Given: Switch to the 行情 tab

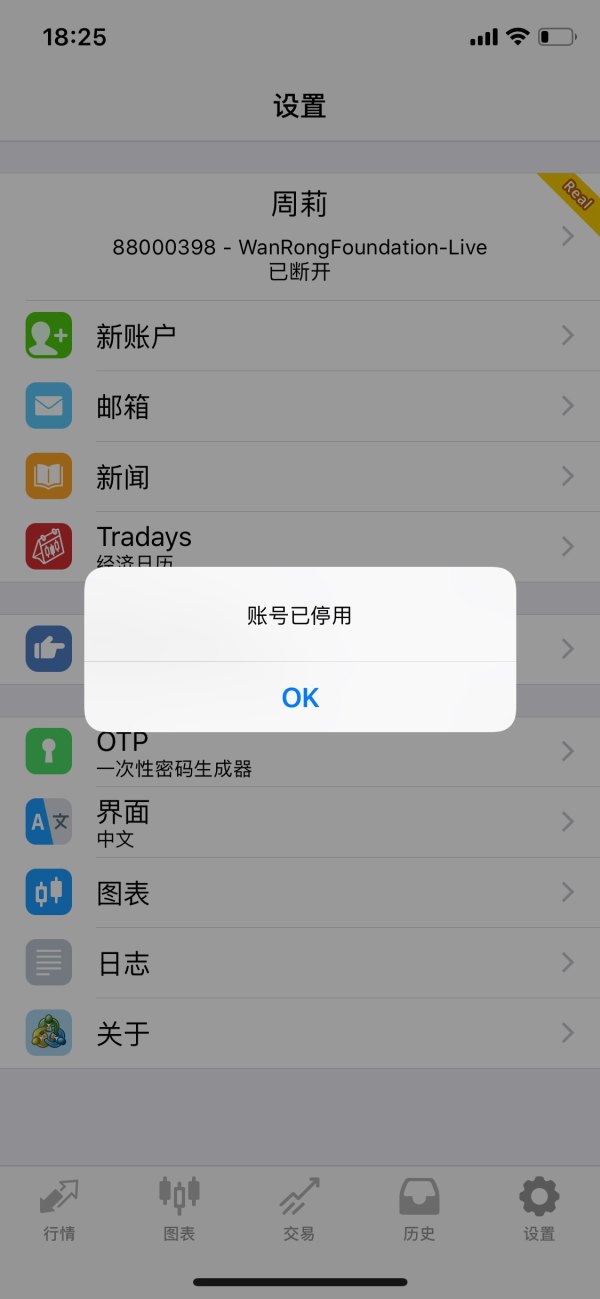Looking at the screenshot, I should click(x=59, y=1210).
